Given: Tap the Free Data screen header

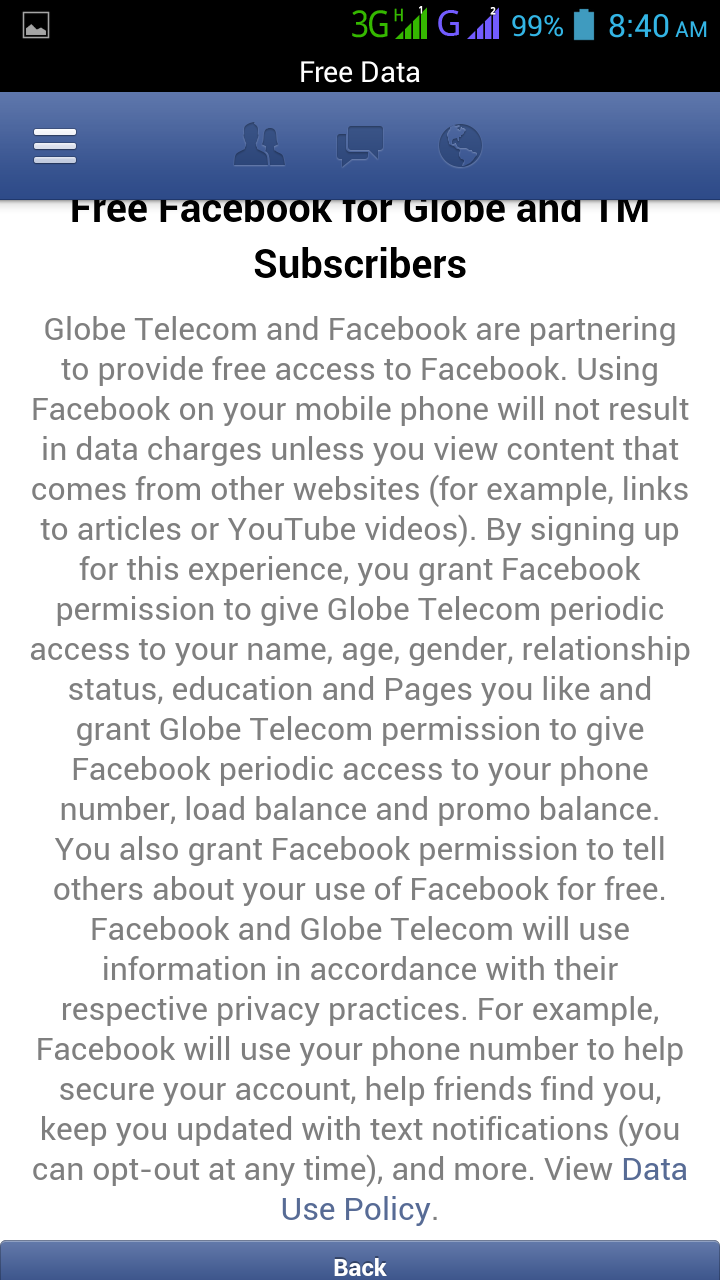Looking at the screenshot, I should [x=360, y=72].
